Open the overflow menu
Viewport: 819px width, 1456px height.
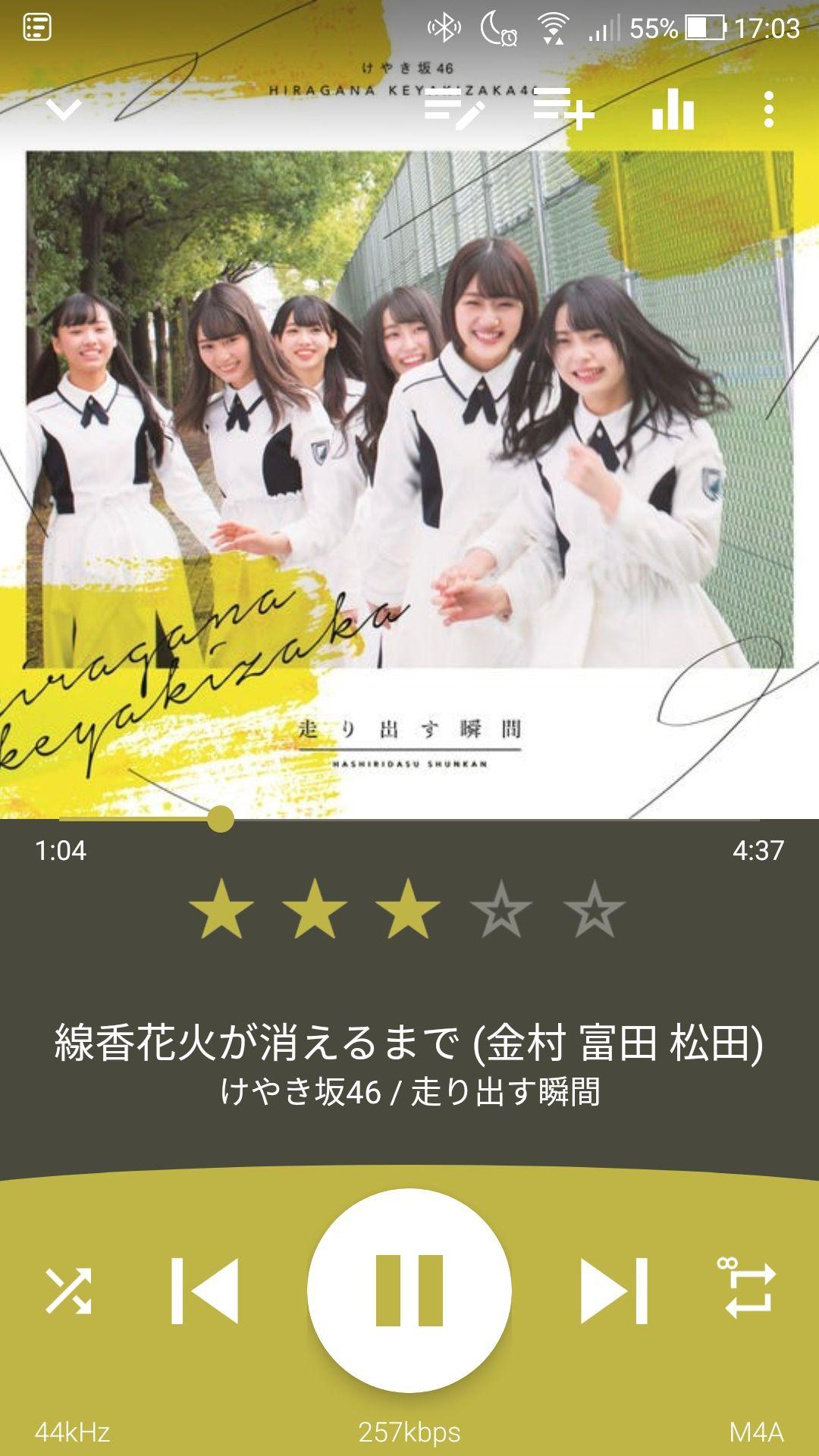(x=768, y=110)
